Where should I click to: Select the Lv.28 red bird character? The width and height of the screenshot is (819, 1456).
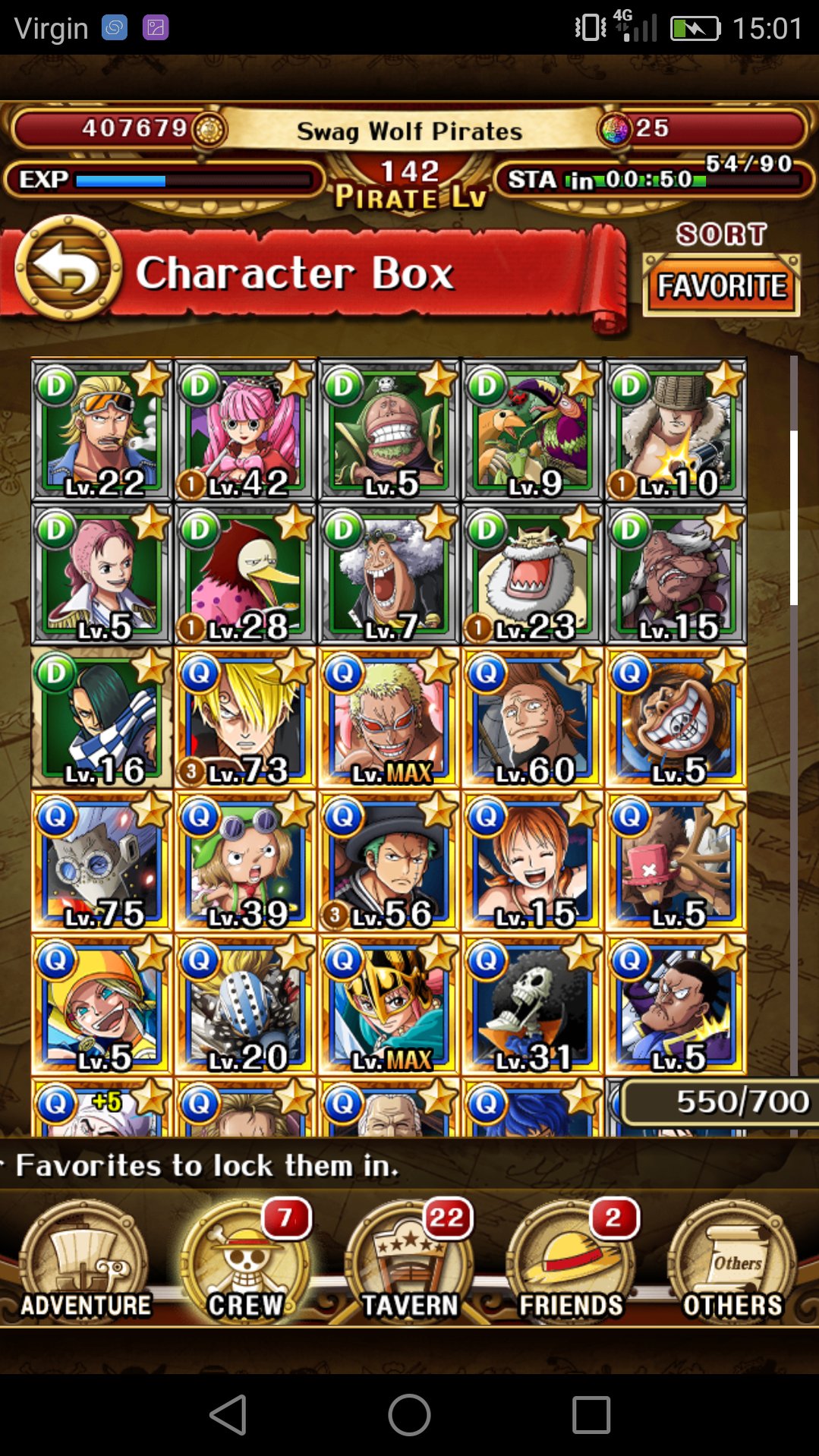point(245,574)
